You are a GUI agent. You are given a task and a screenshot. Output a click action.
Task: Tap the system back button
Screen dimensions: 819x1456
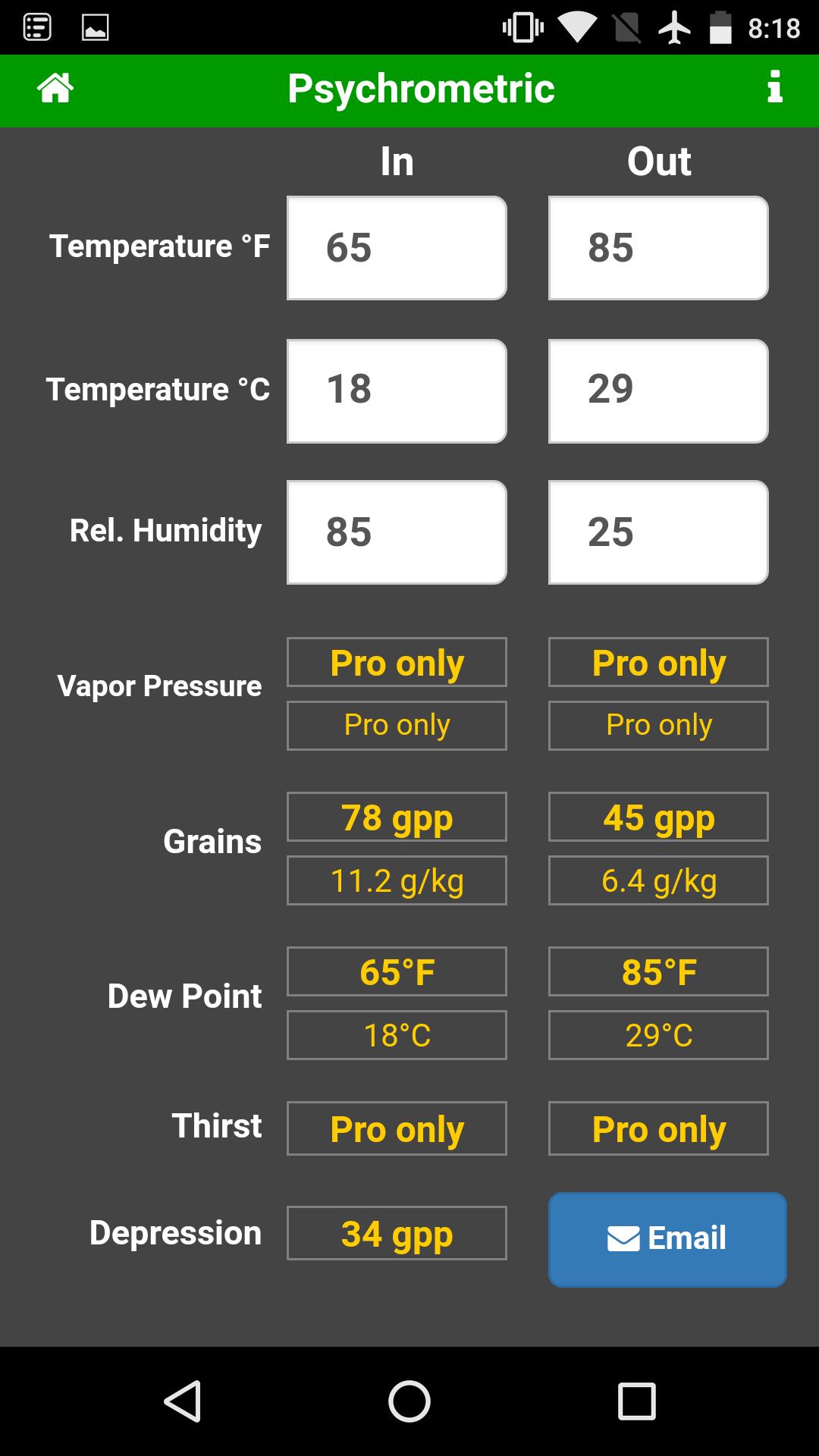183,1400
